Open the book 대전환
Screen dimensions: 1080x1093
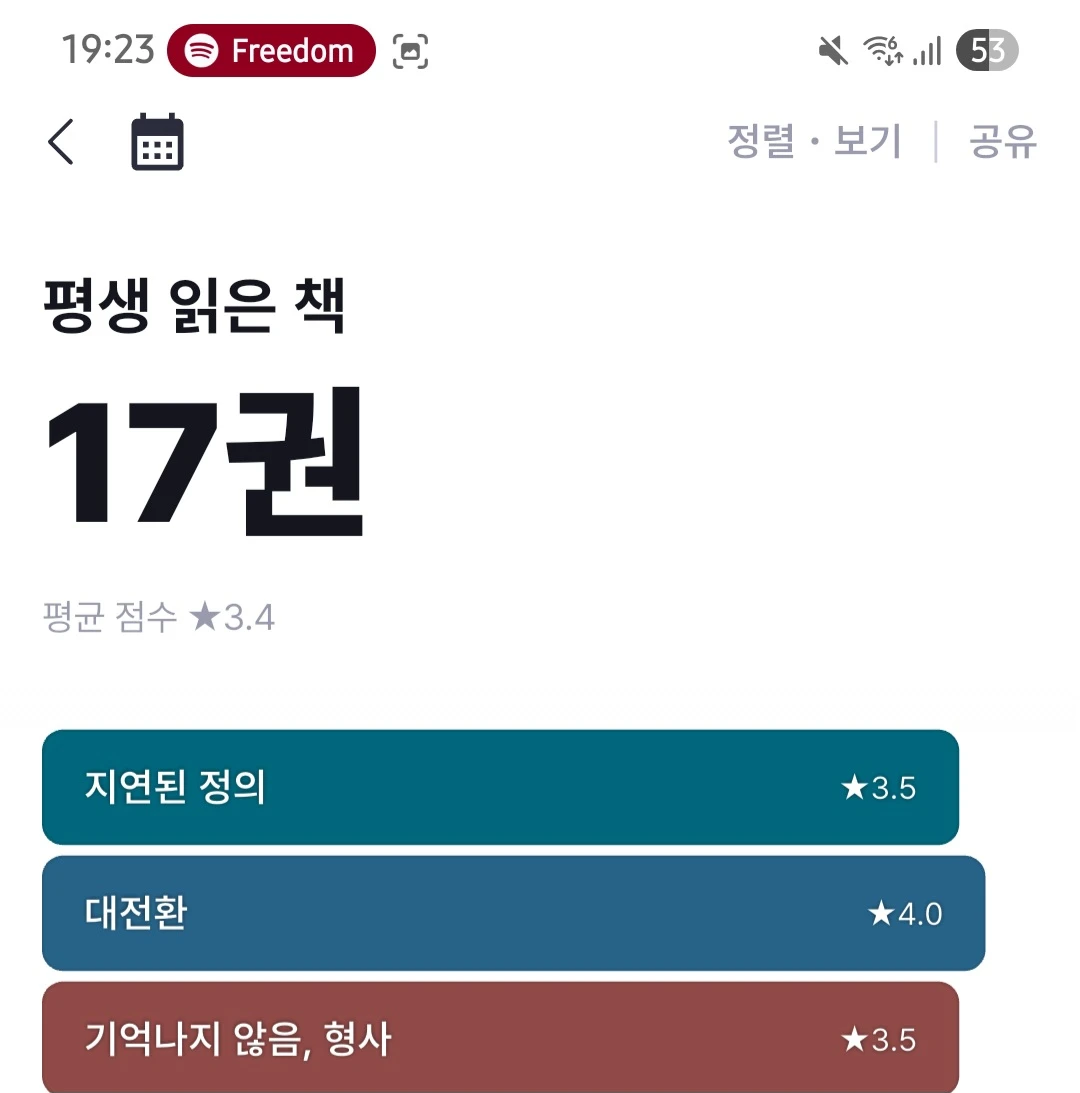pyautogui.click(x=512, y=913)
